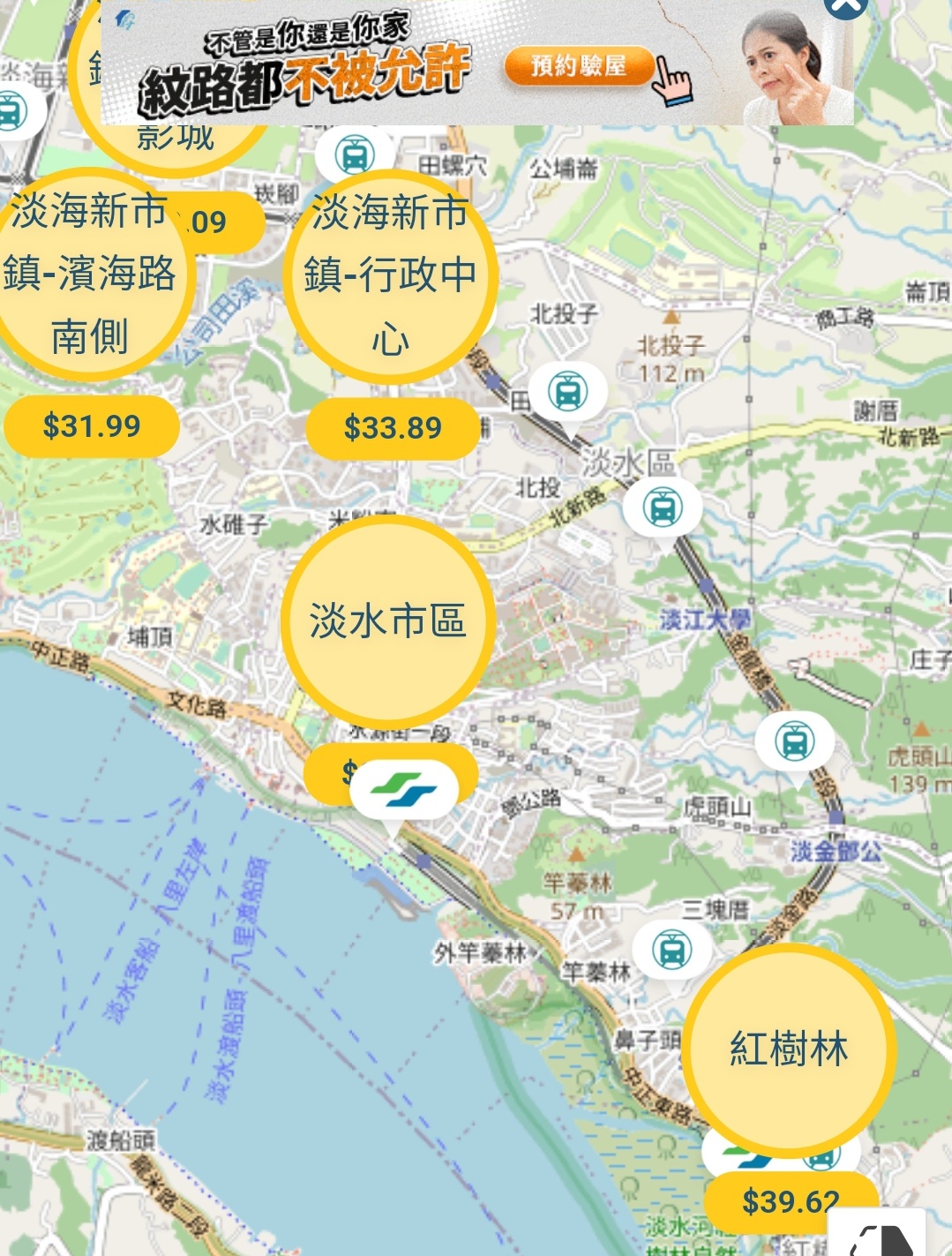
Task: Open the 紅樹林 area bubble
Action: coord(789,1049)
